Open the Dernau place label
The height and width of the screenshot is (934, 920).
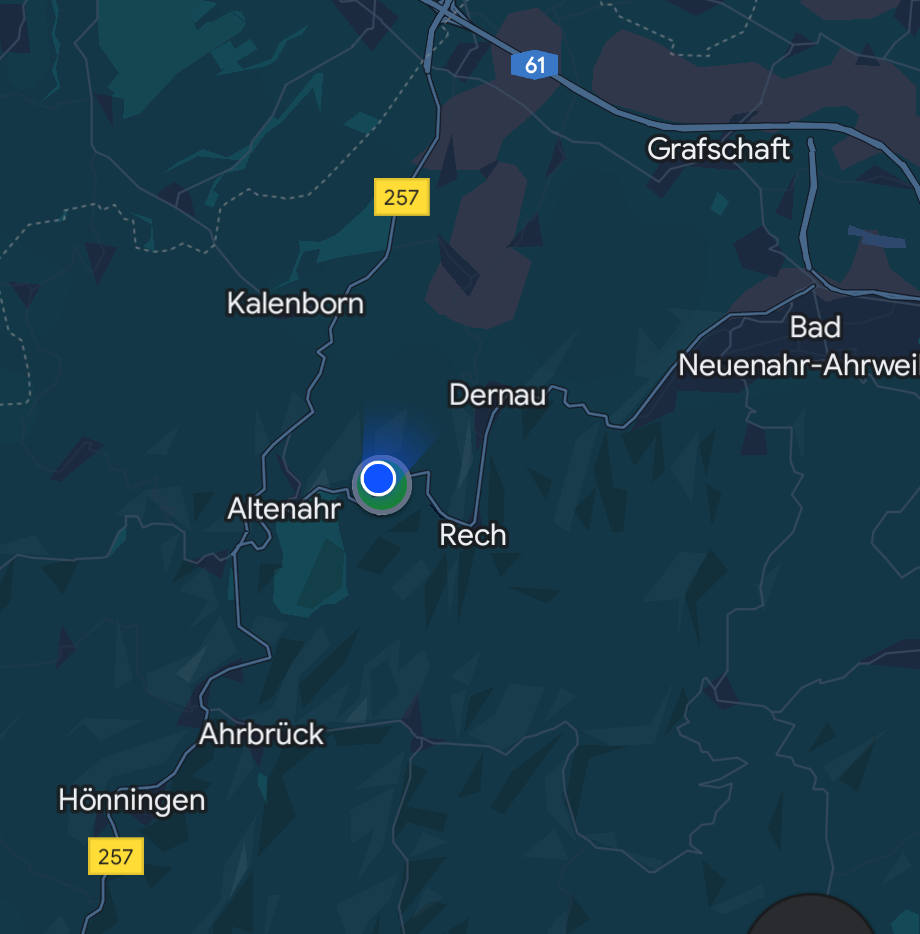coord(497,395)
